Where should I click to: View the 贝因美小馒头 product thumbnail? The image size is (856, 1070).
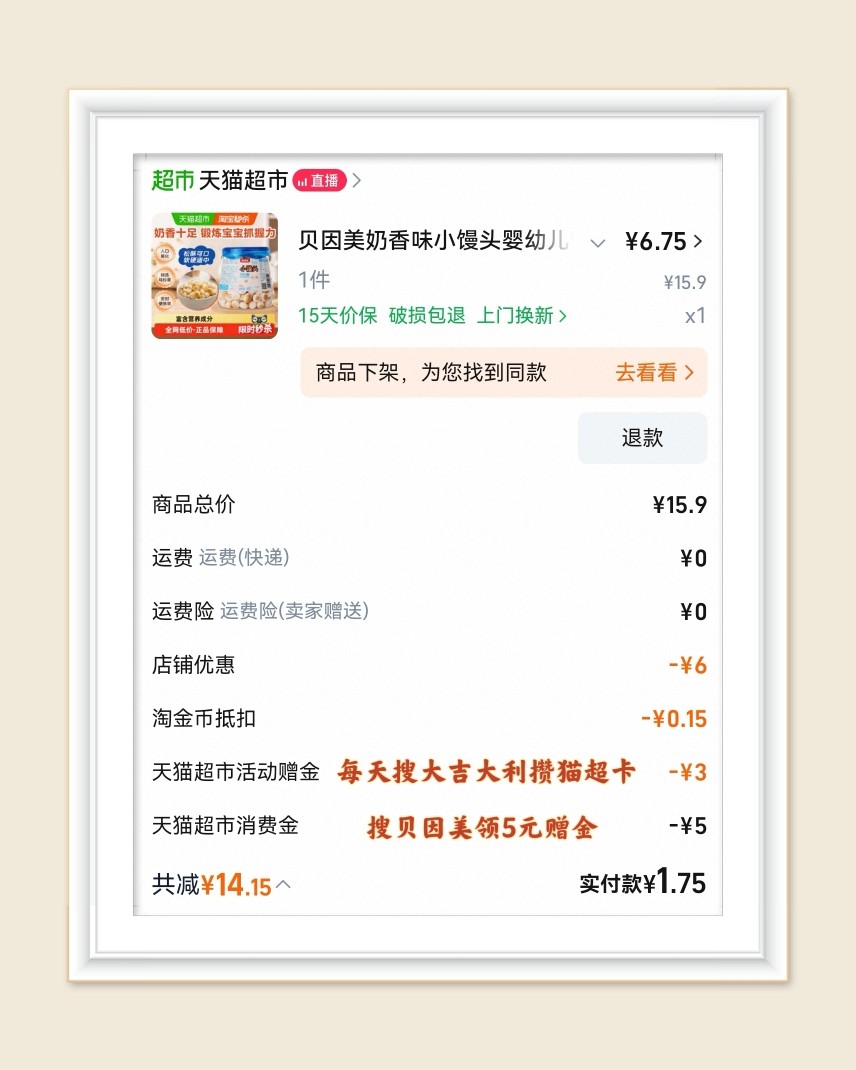tap(214, 273)
